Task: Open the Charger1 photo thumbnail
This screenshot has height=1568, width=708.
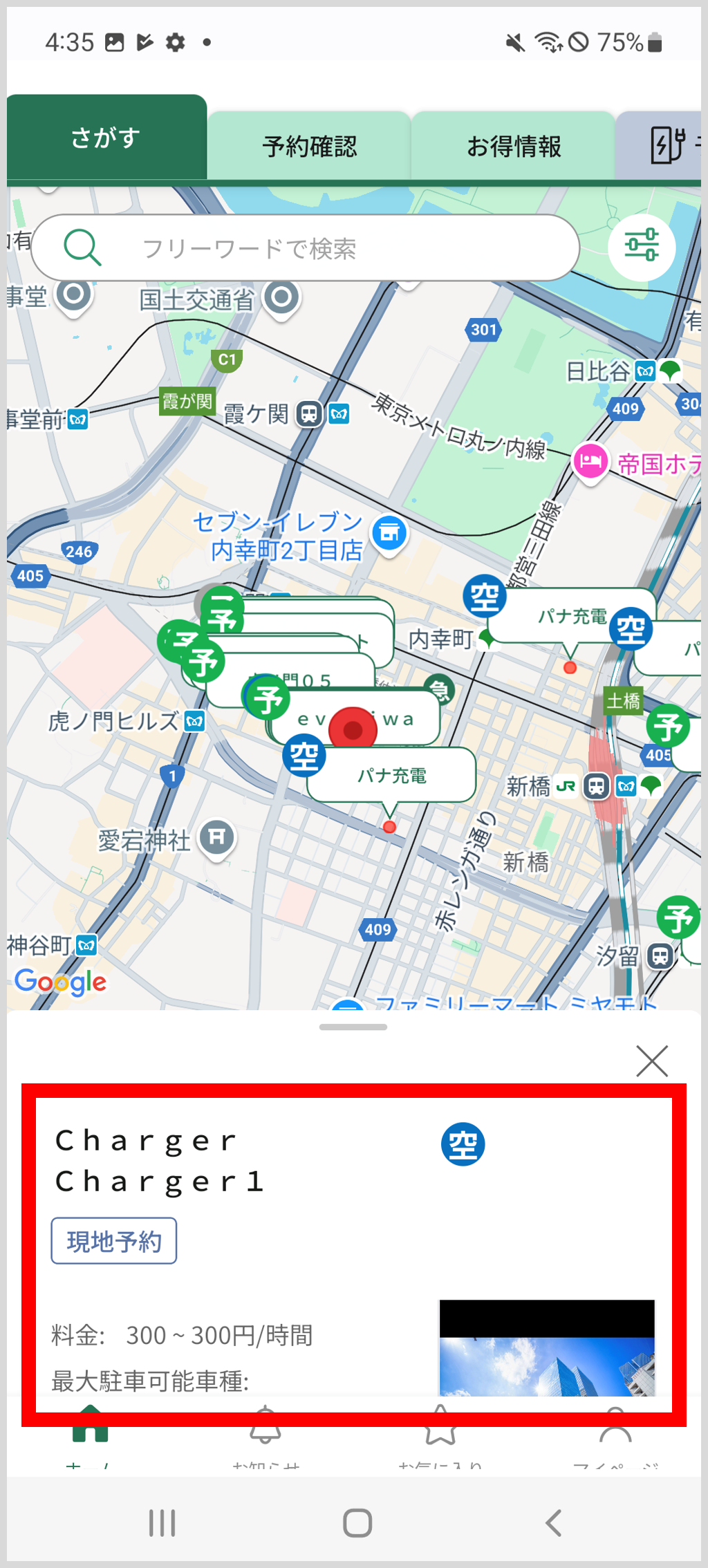Action: pos(546,1348)
